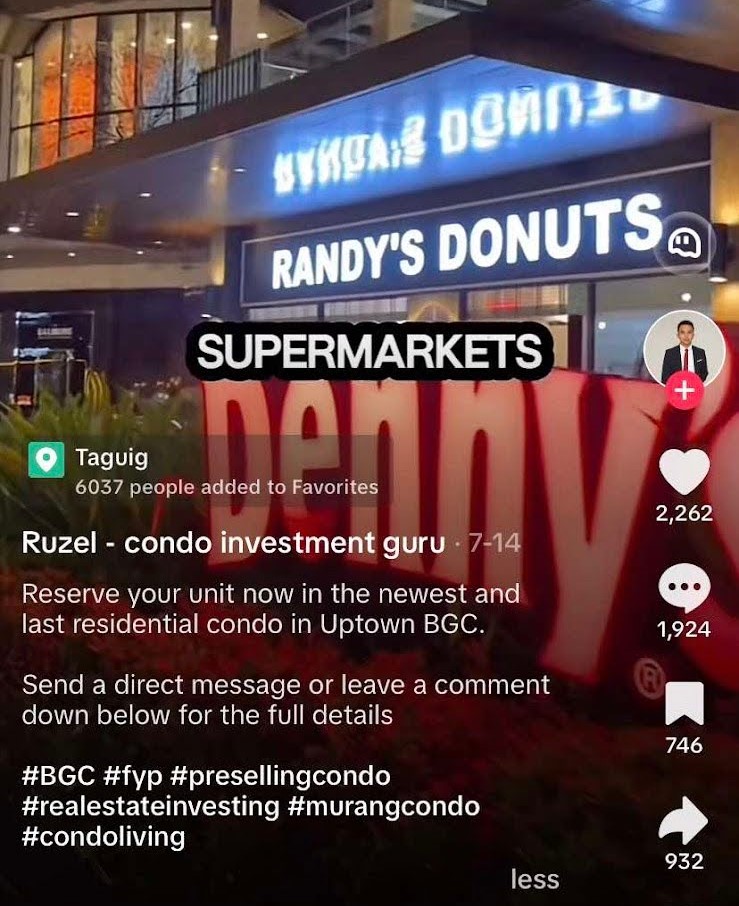Open the #condoliving hashtag
This screenshot has height=906, width=739.
[103, 836]
